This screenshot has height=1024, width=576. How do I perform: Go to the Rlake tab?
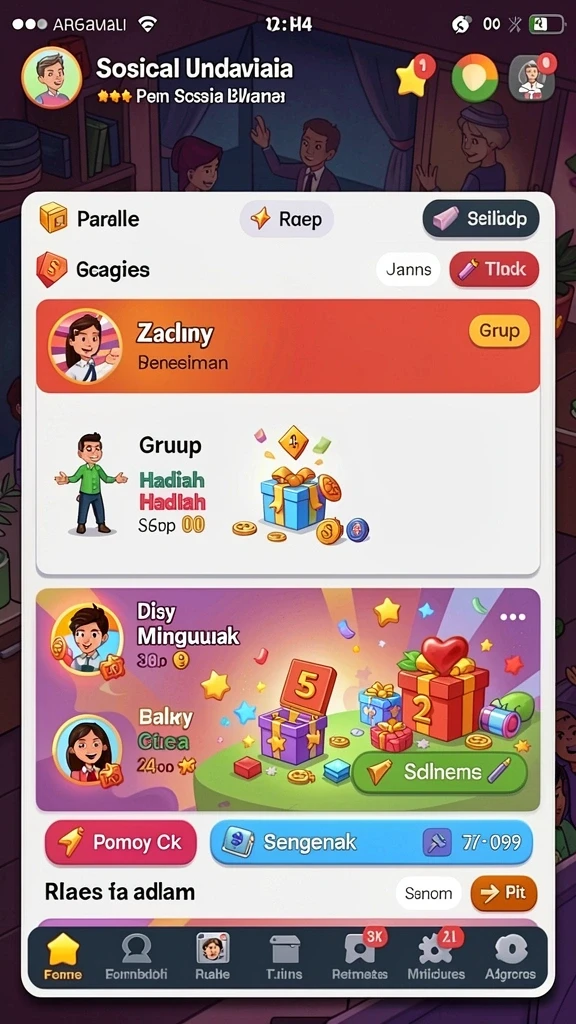[213, 957]
